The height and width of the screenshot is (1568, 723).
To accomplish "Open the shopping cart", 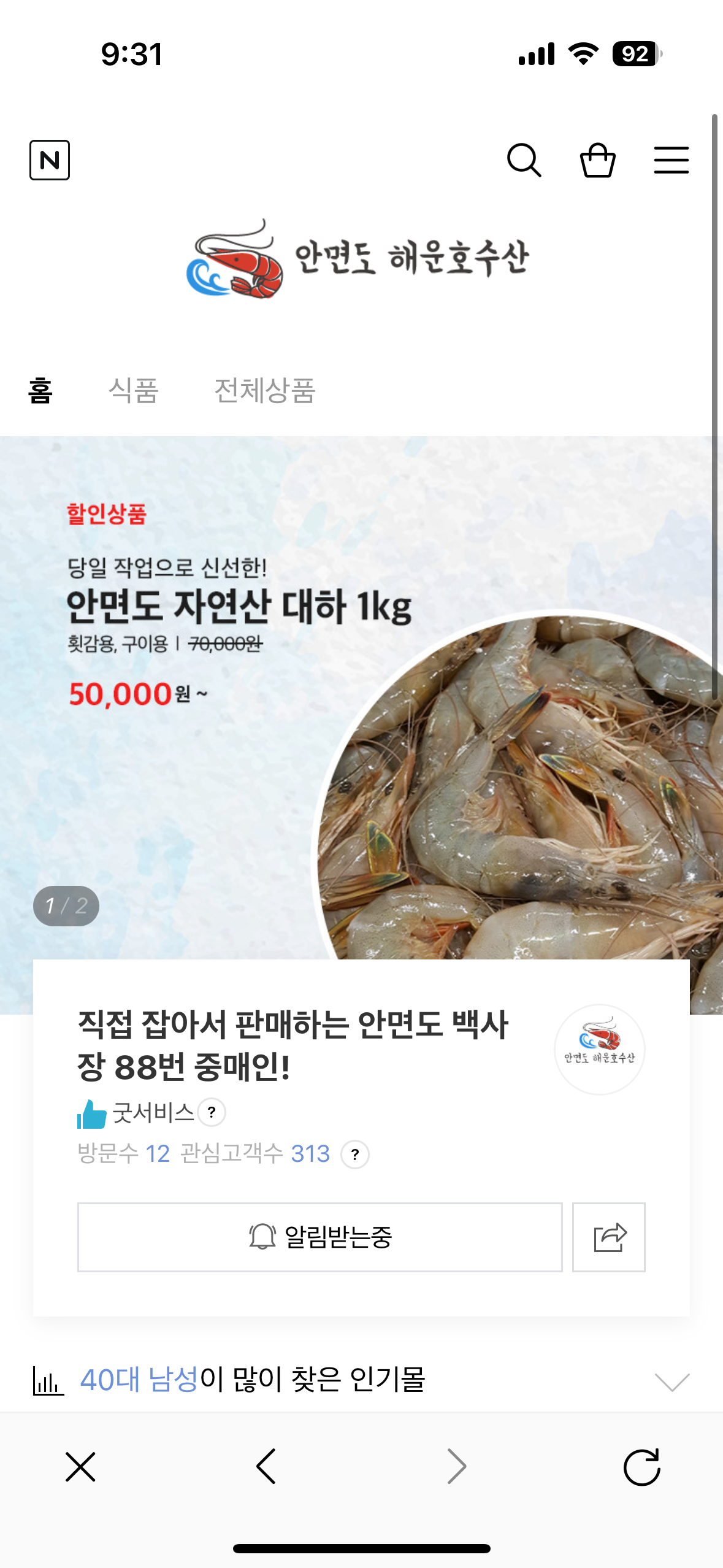I will [x=598, y=160].
